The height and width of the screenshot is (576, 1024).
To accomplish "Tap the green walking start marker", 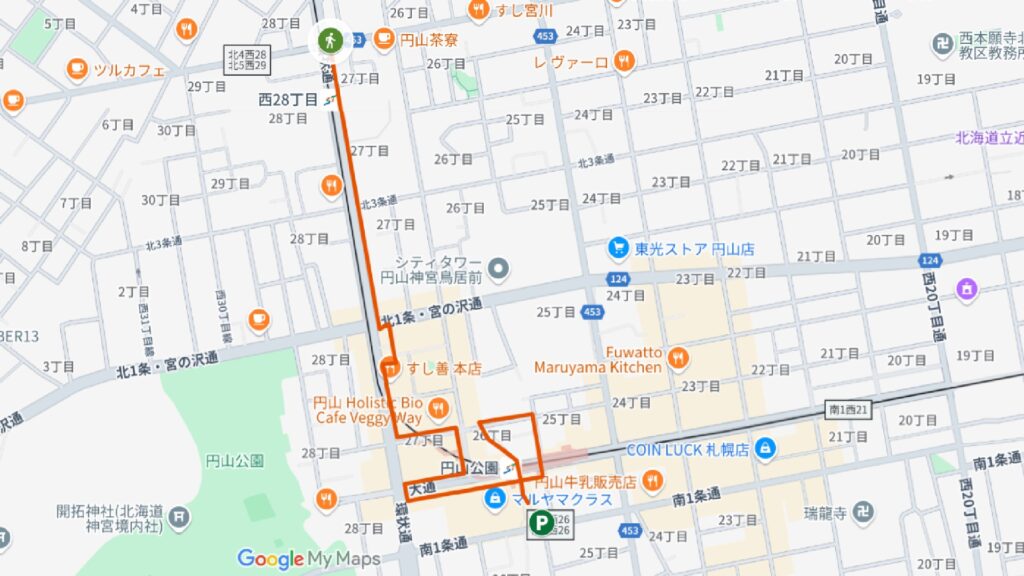I will 331,41.
